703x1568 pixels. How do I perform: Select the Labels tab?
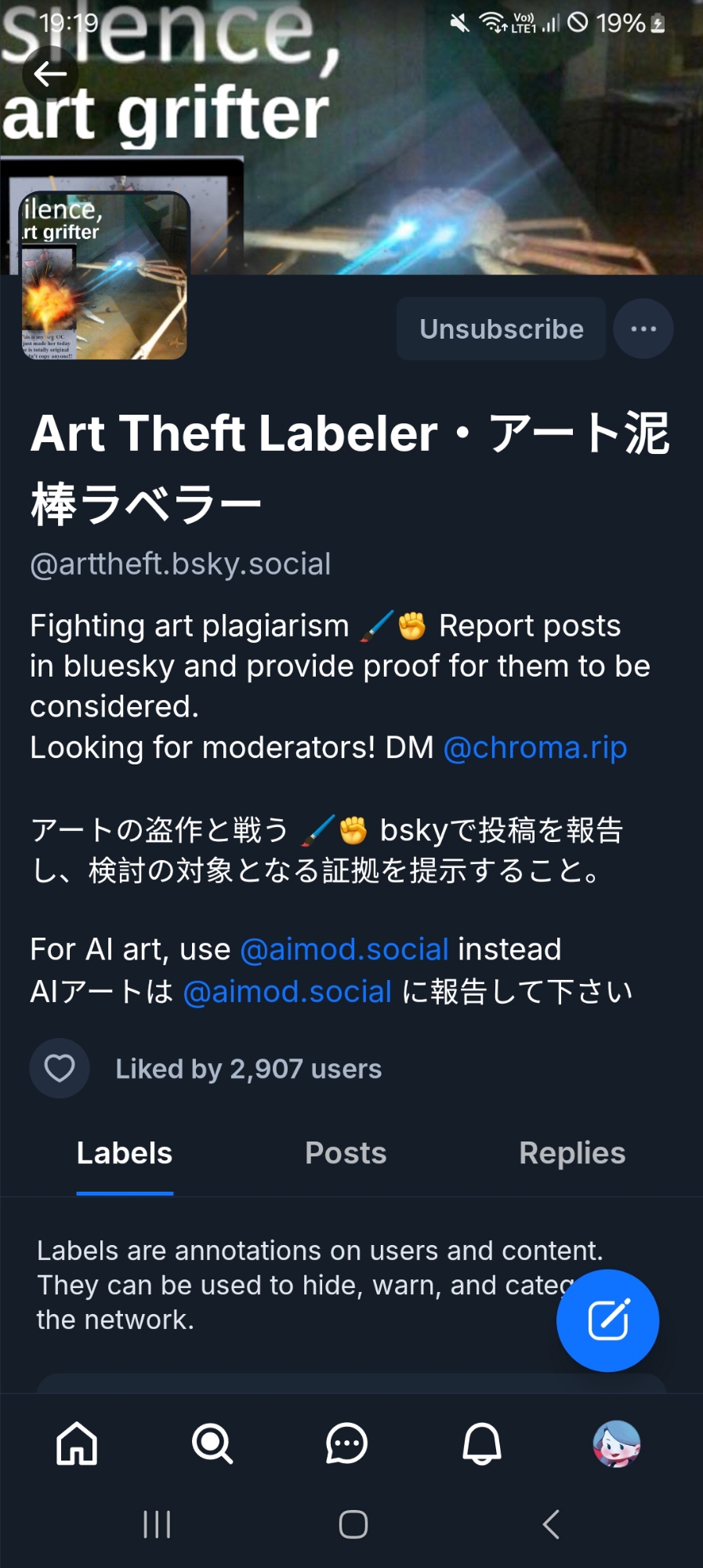(x=125, y=1152)
